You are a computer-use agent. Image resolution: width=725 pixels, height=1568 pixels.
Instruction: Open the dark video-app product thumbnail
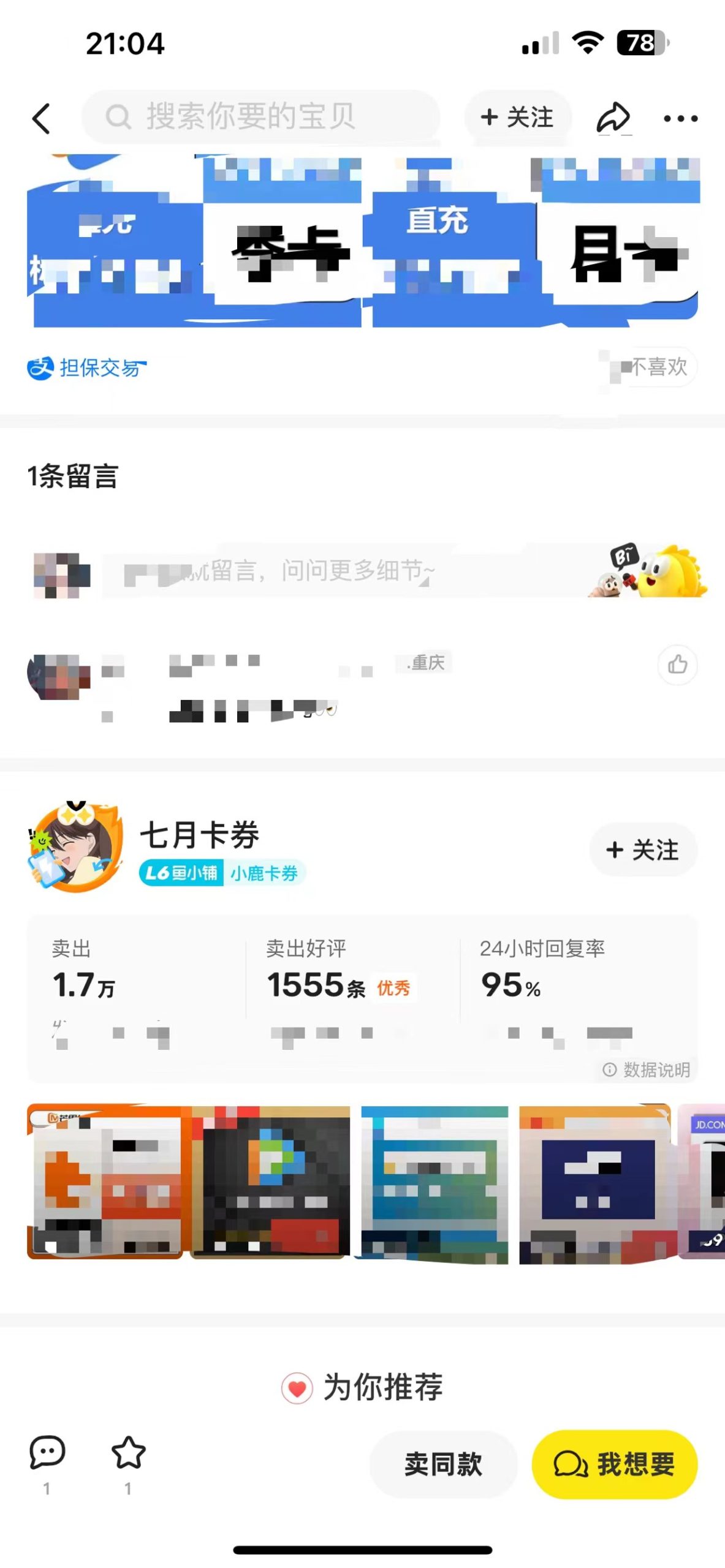(x=271, y=1182)
